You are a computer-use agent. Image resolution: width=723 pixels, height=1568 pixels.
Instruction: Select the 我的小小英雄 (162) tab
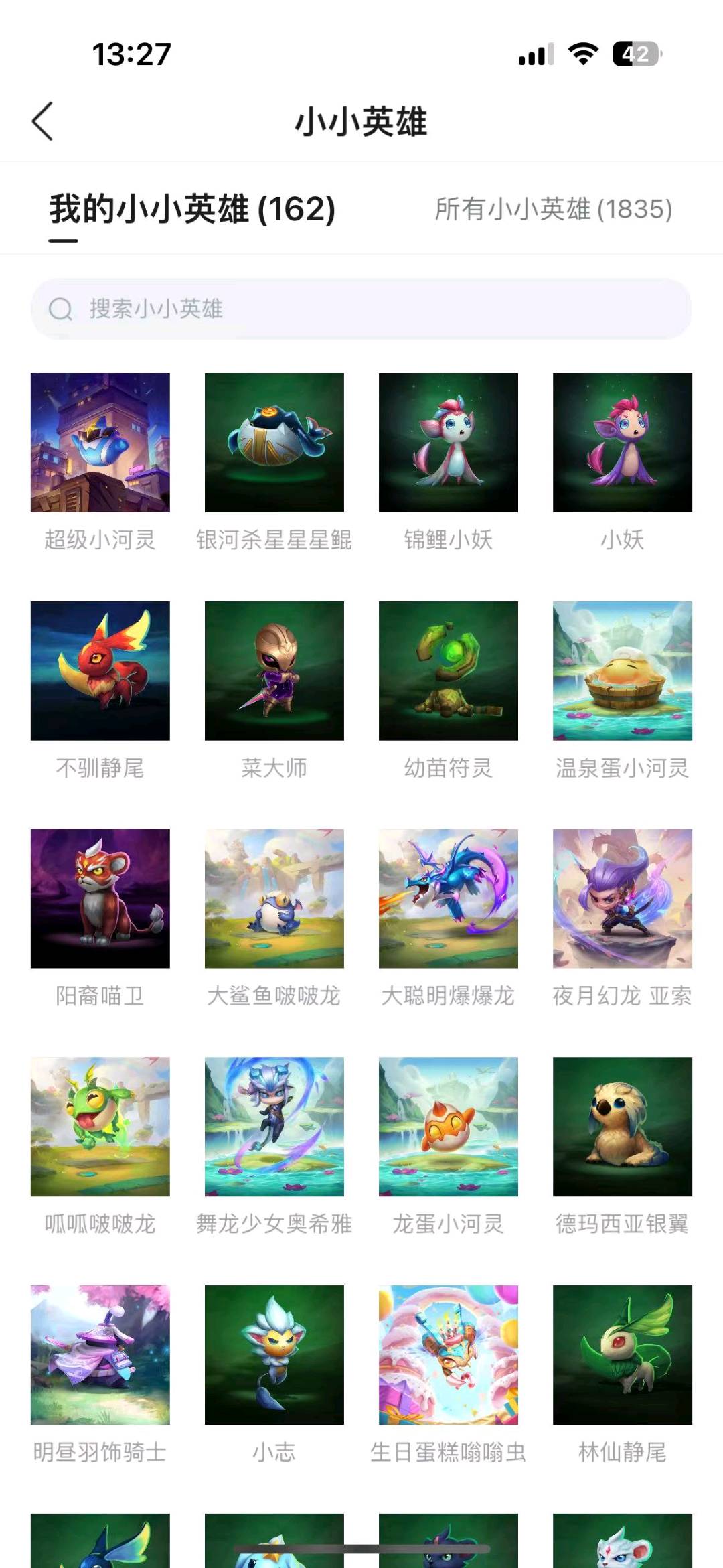pyautogui.click(x=192, y=209)
